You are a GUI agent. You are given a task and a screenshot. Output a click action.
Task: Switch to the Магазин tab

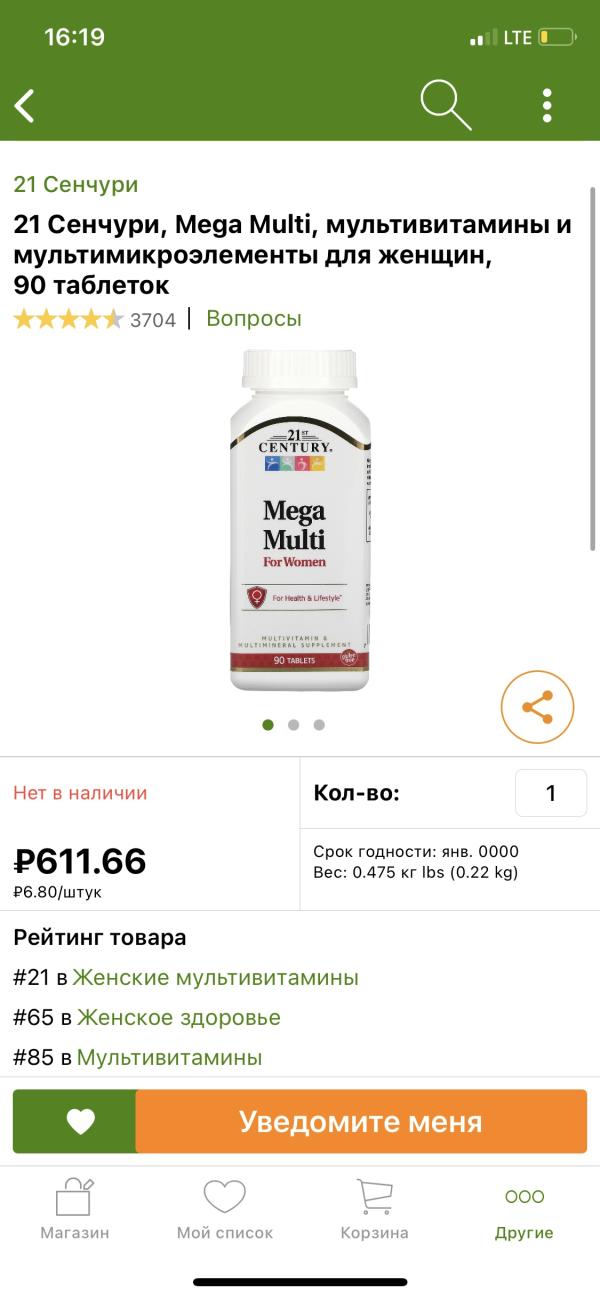[75, 1210]
